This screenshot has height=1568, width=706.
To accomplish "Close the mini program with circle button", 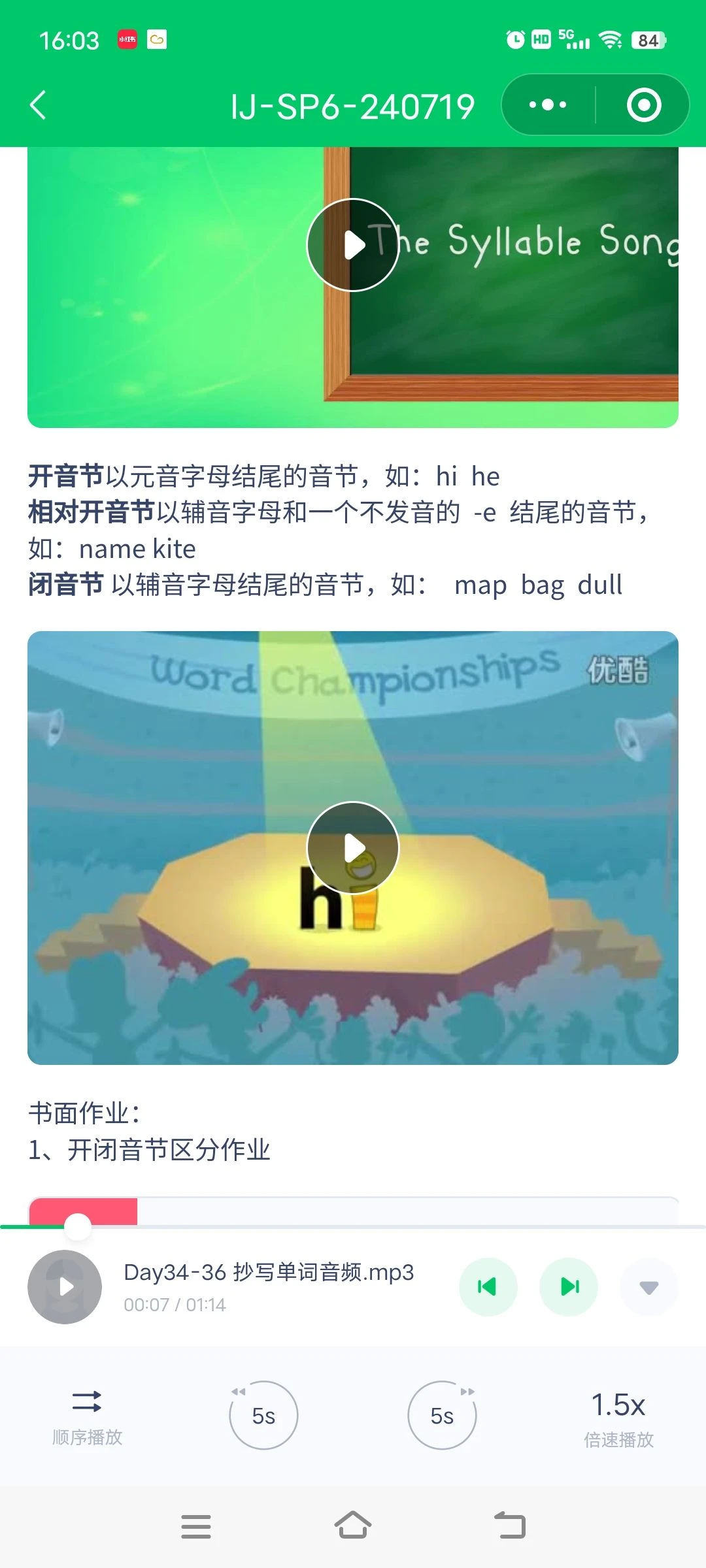I will (x=644, y=105).
